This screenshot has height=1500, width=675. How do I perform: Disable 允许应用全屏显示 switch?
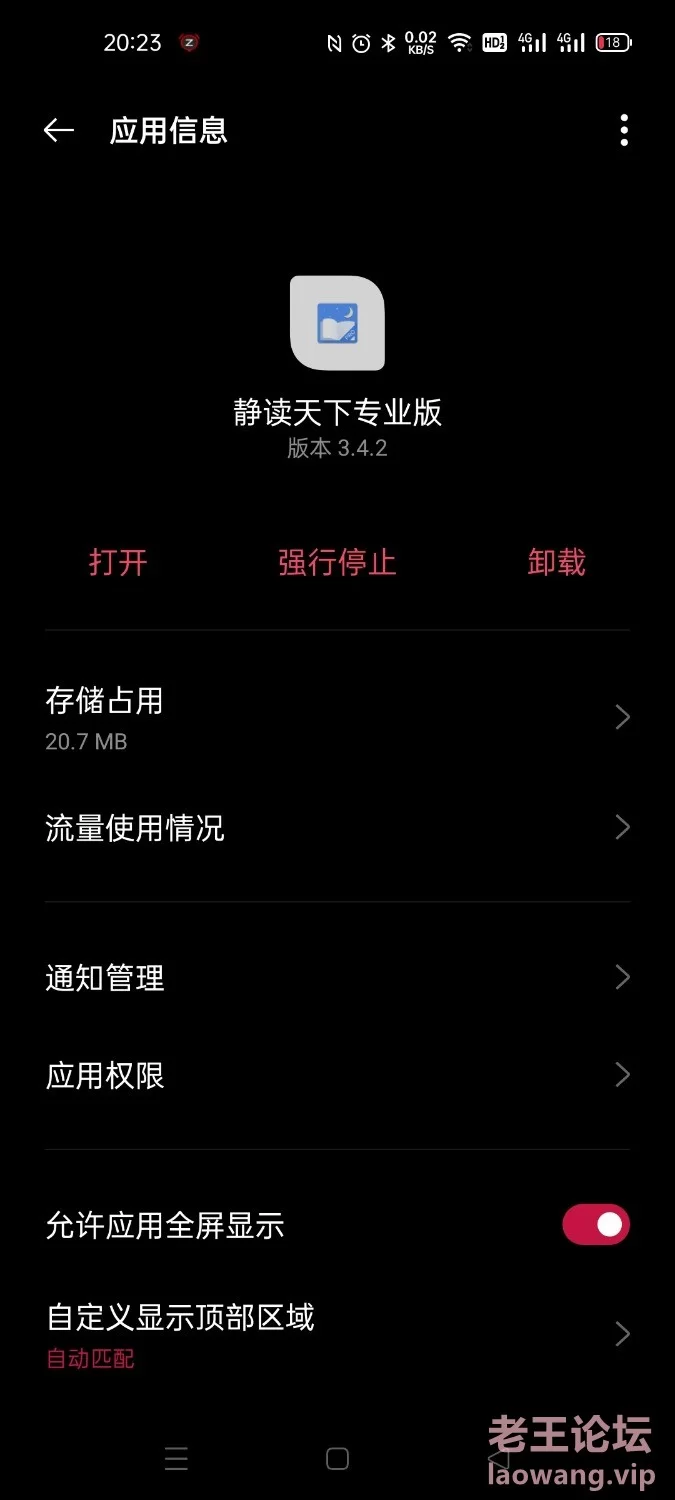[x=596, y=1224]
